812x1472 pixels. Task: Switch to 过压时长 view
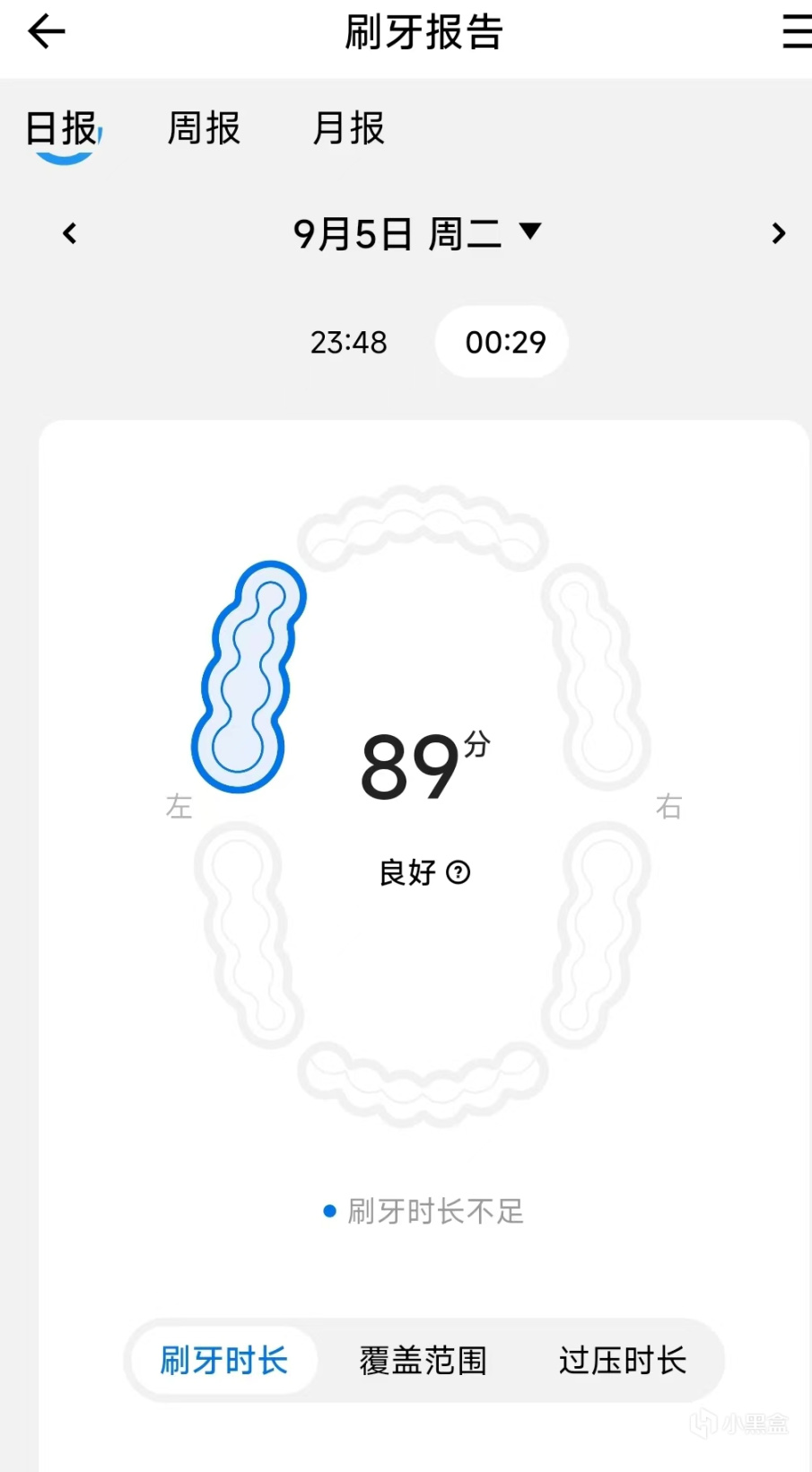coord(622,1361)
